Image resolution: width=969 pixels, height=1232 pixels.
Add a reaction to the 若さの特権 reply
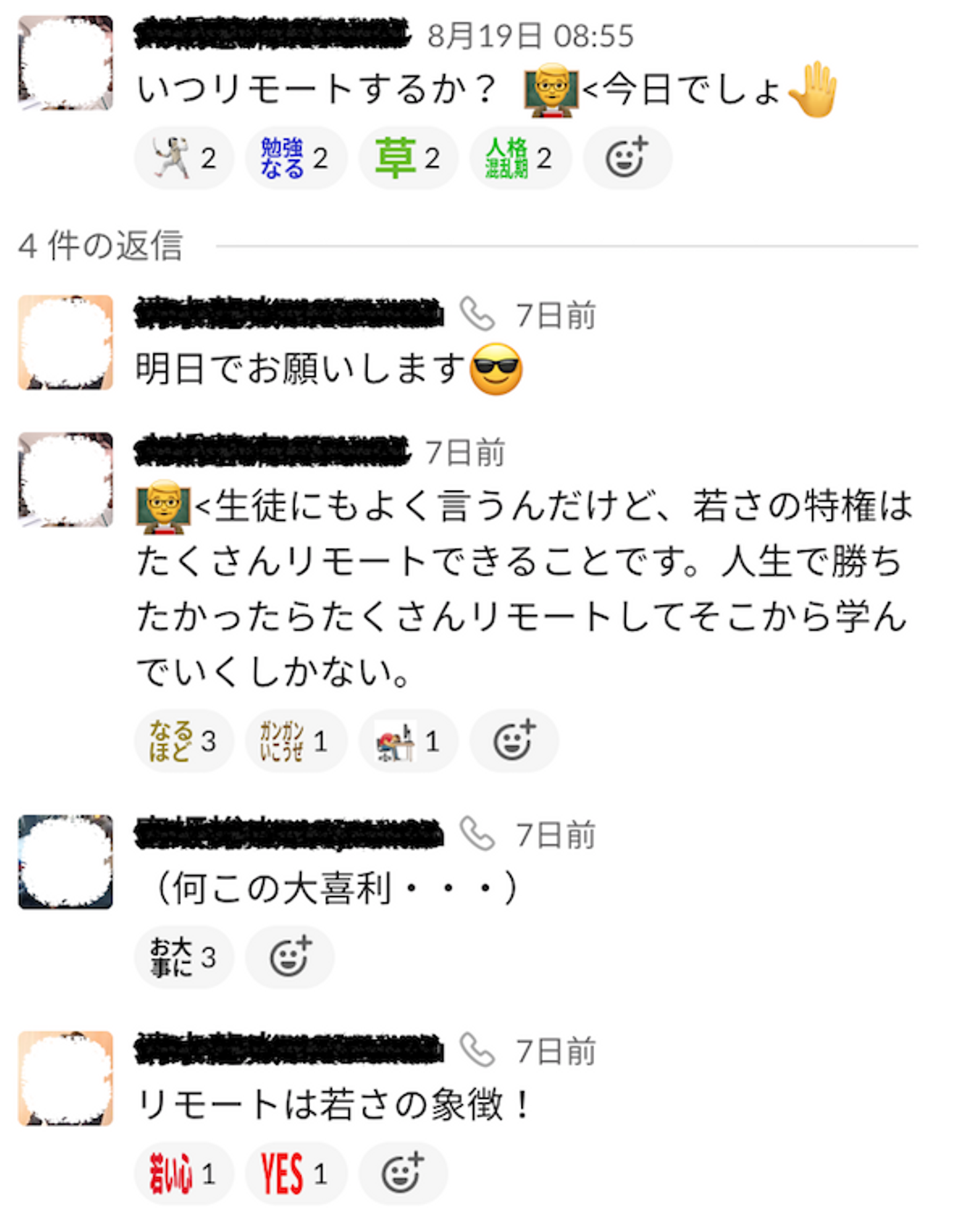514,741
